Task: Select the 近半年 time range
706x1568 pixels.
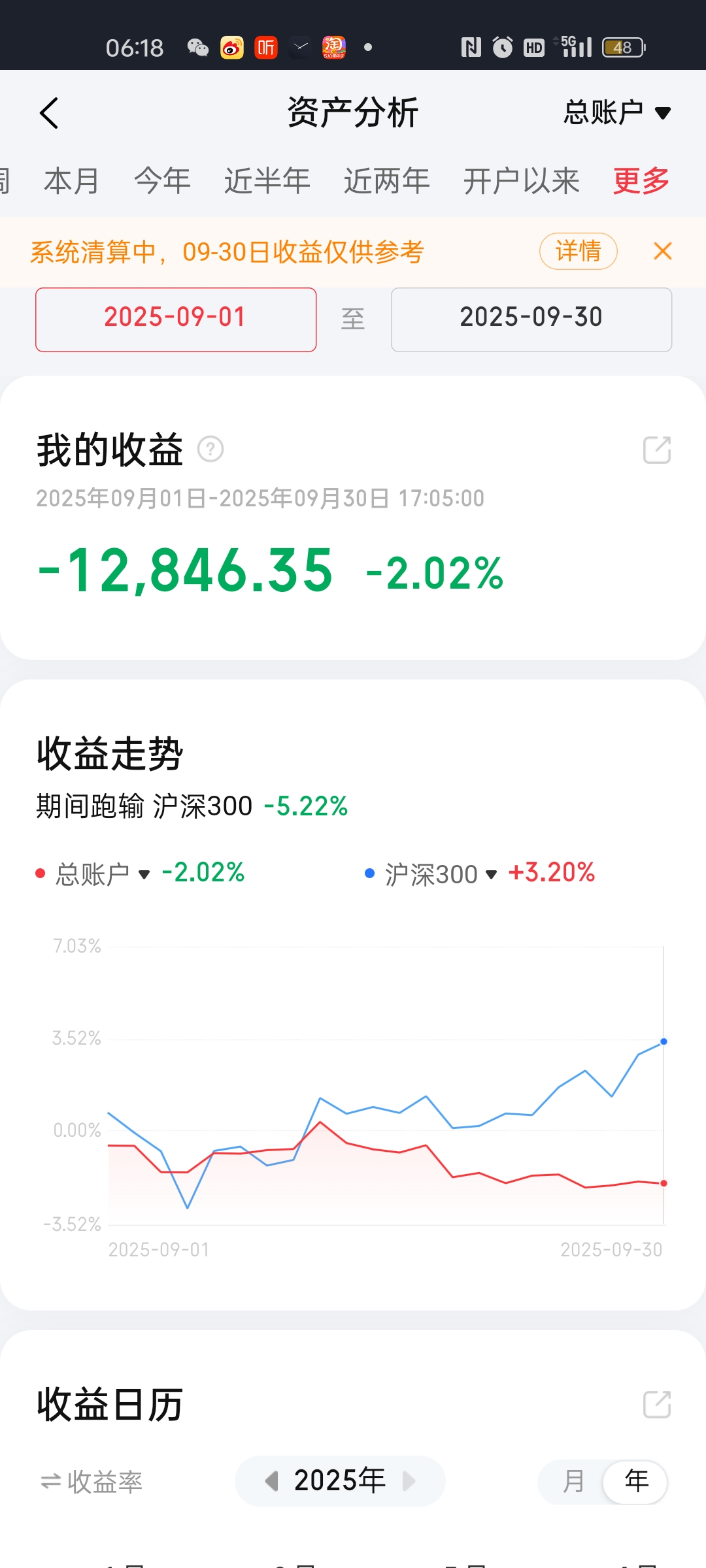Action: [267, 181]
